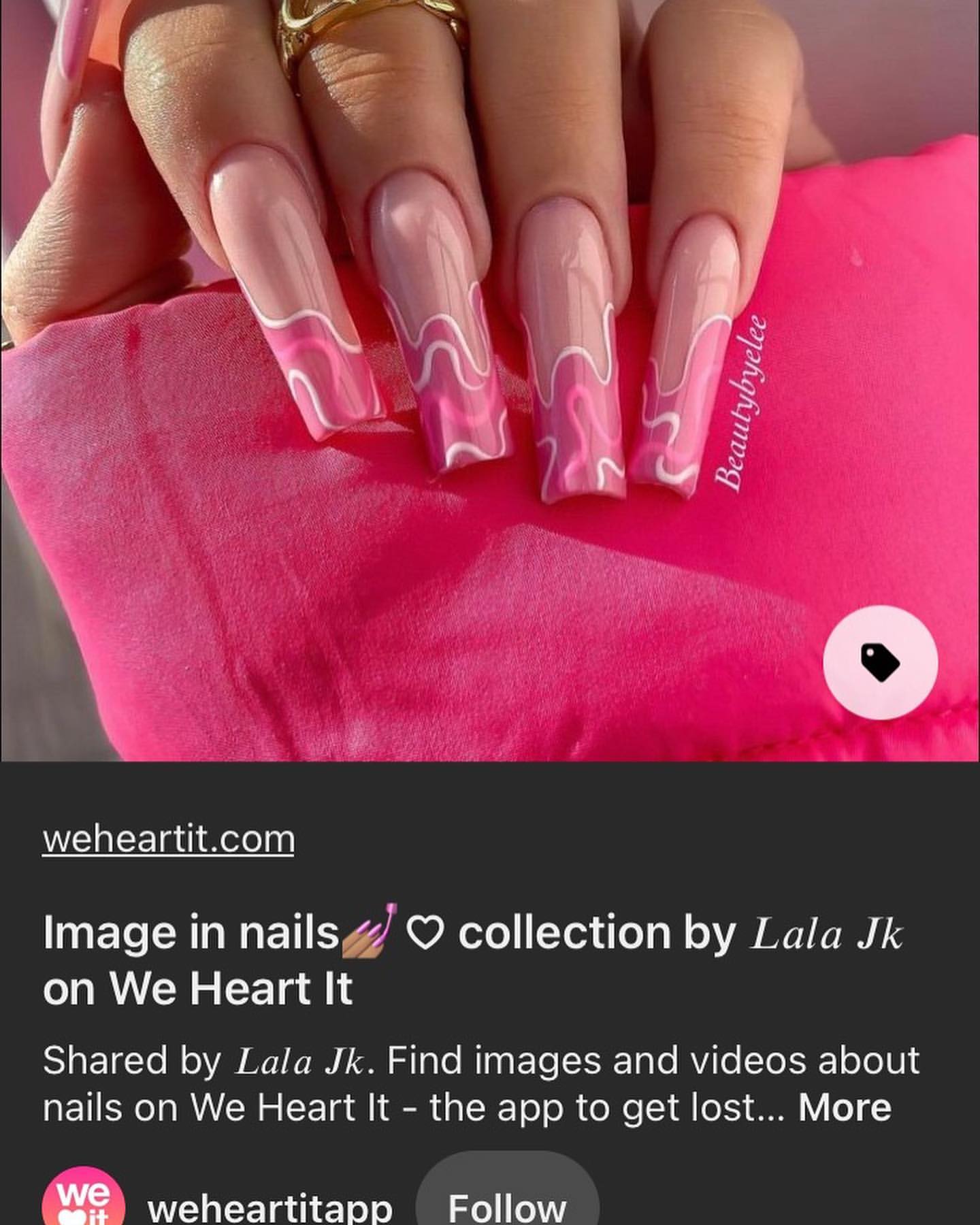Follow the weheartitapp account
The height and width of the screenshot is (1225, 980).
click(x=507, y=1207)
